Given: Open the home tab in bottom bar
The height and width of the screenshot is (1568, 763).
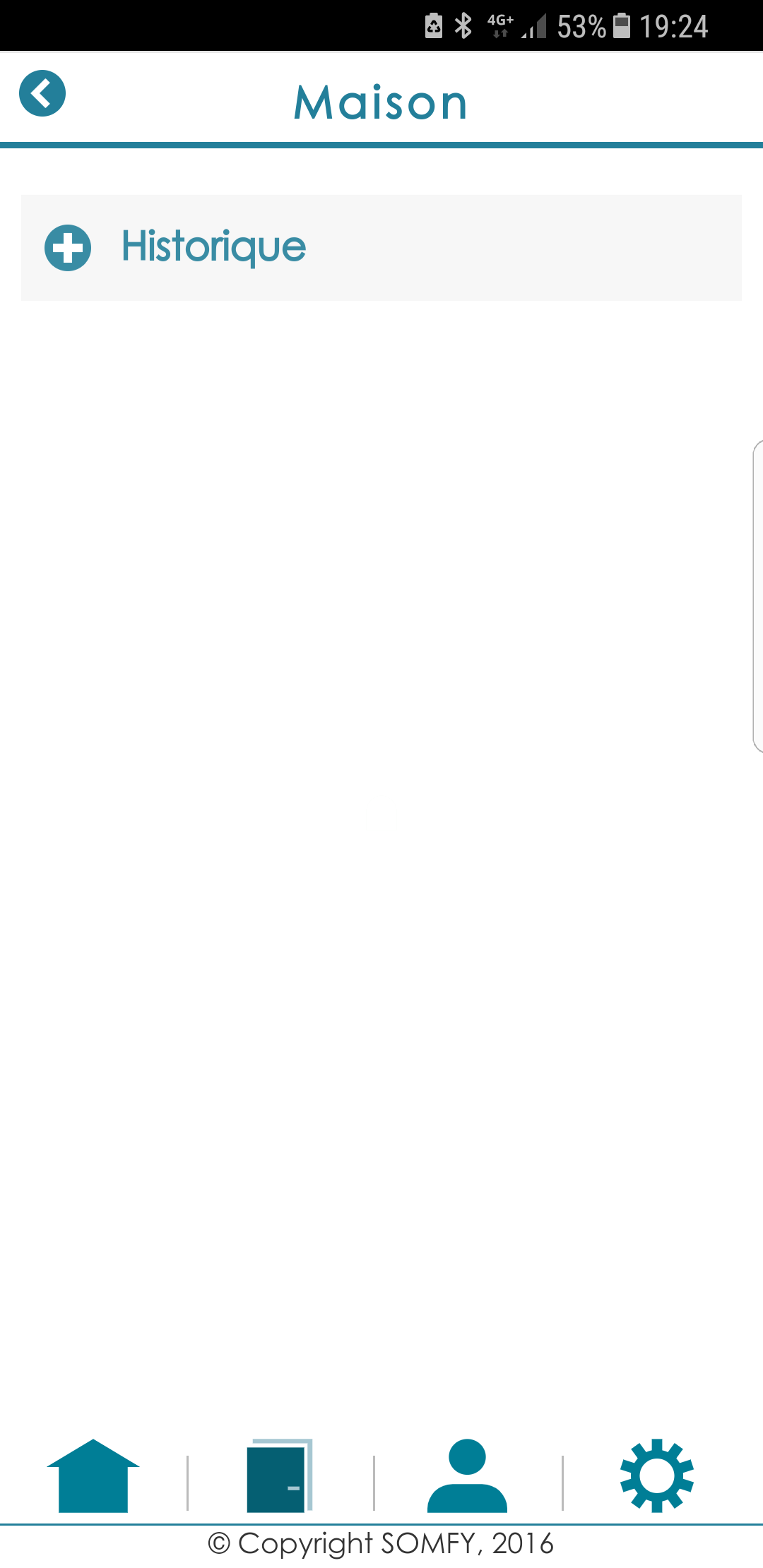Looking at the screenshot, I should coord(93,1476).
